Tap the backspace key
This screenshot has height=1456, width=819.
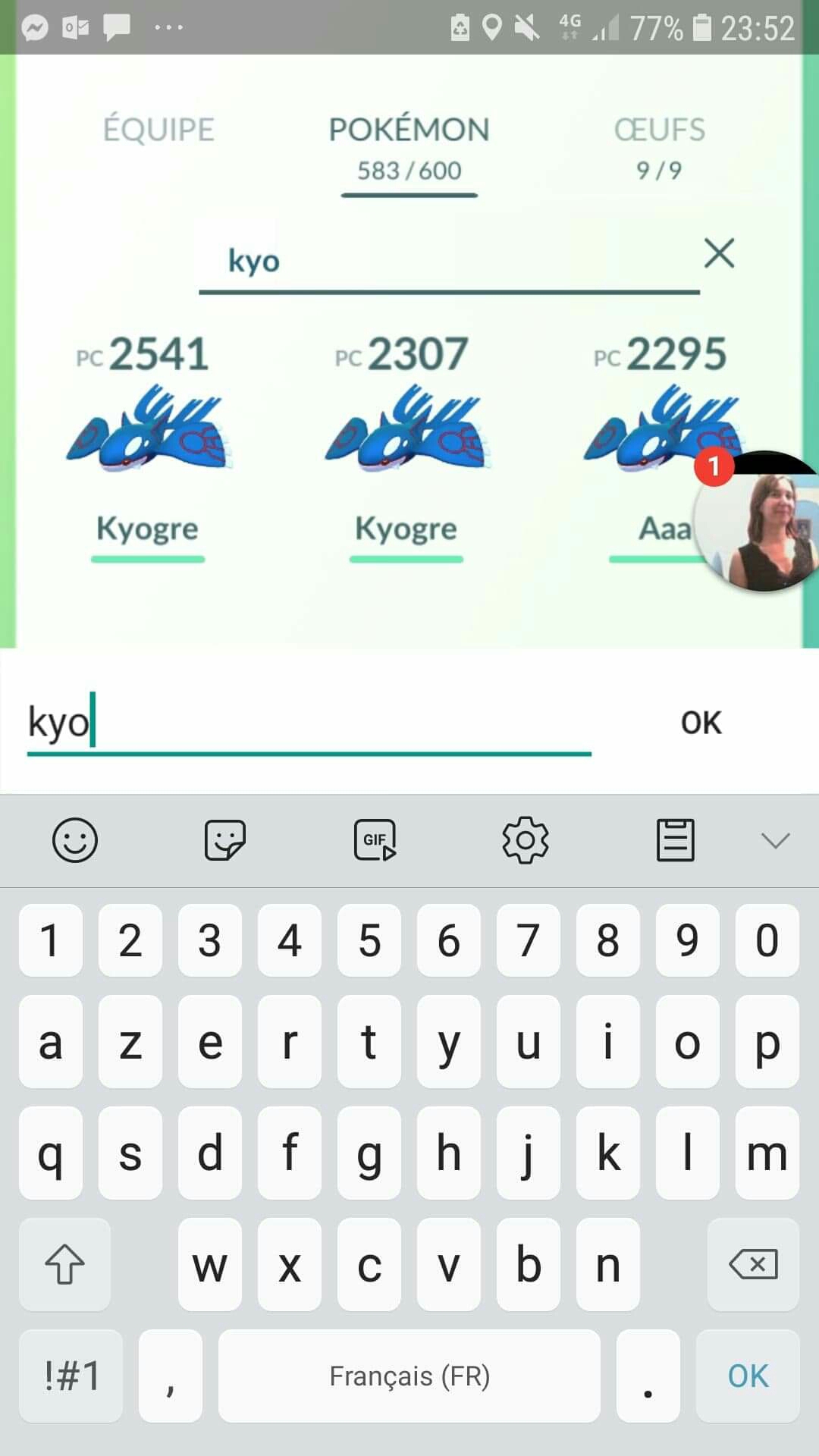752,1264
